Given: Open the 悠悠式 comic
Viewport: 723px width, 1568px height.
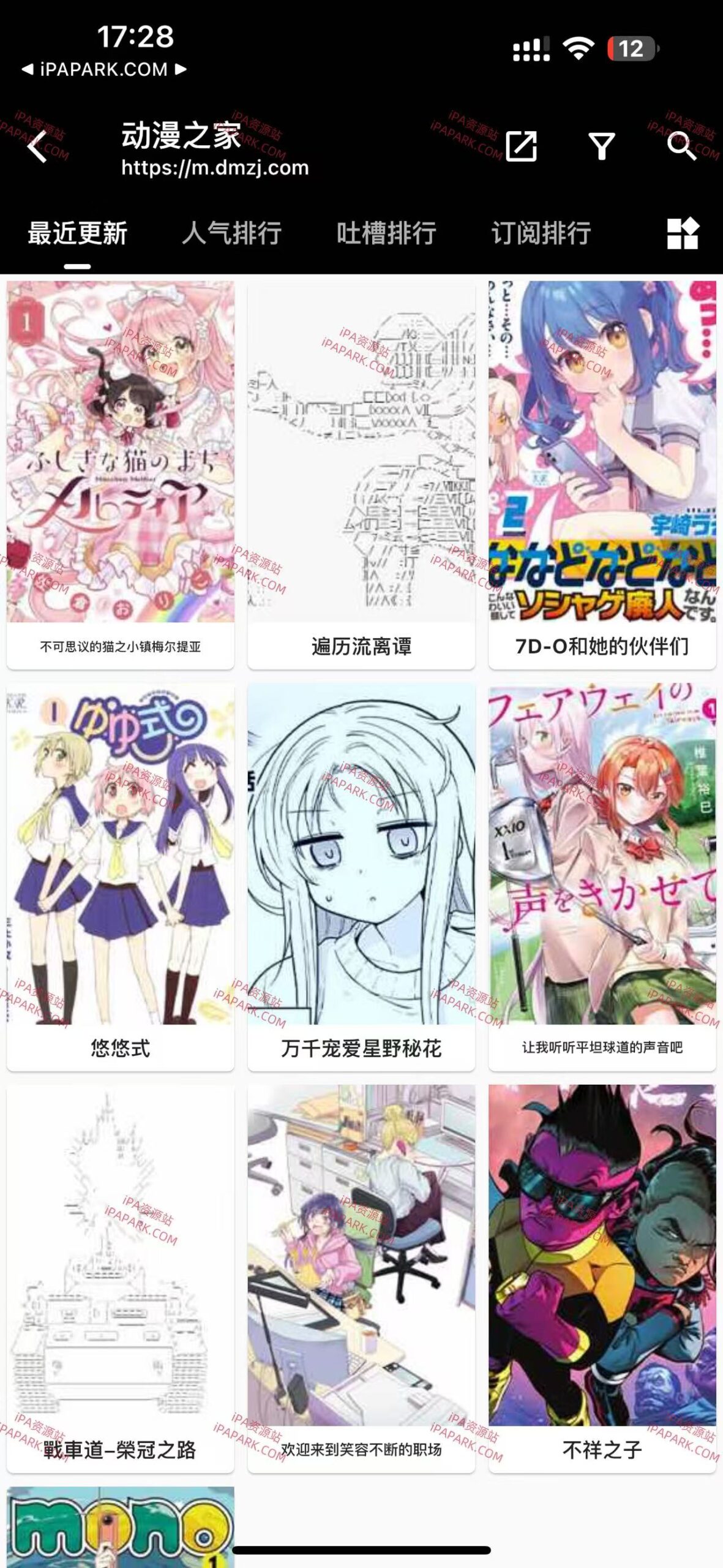Looking at the screenshot, I should pos(121,877).
